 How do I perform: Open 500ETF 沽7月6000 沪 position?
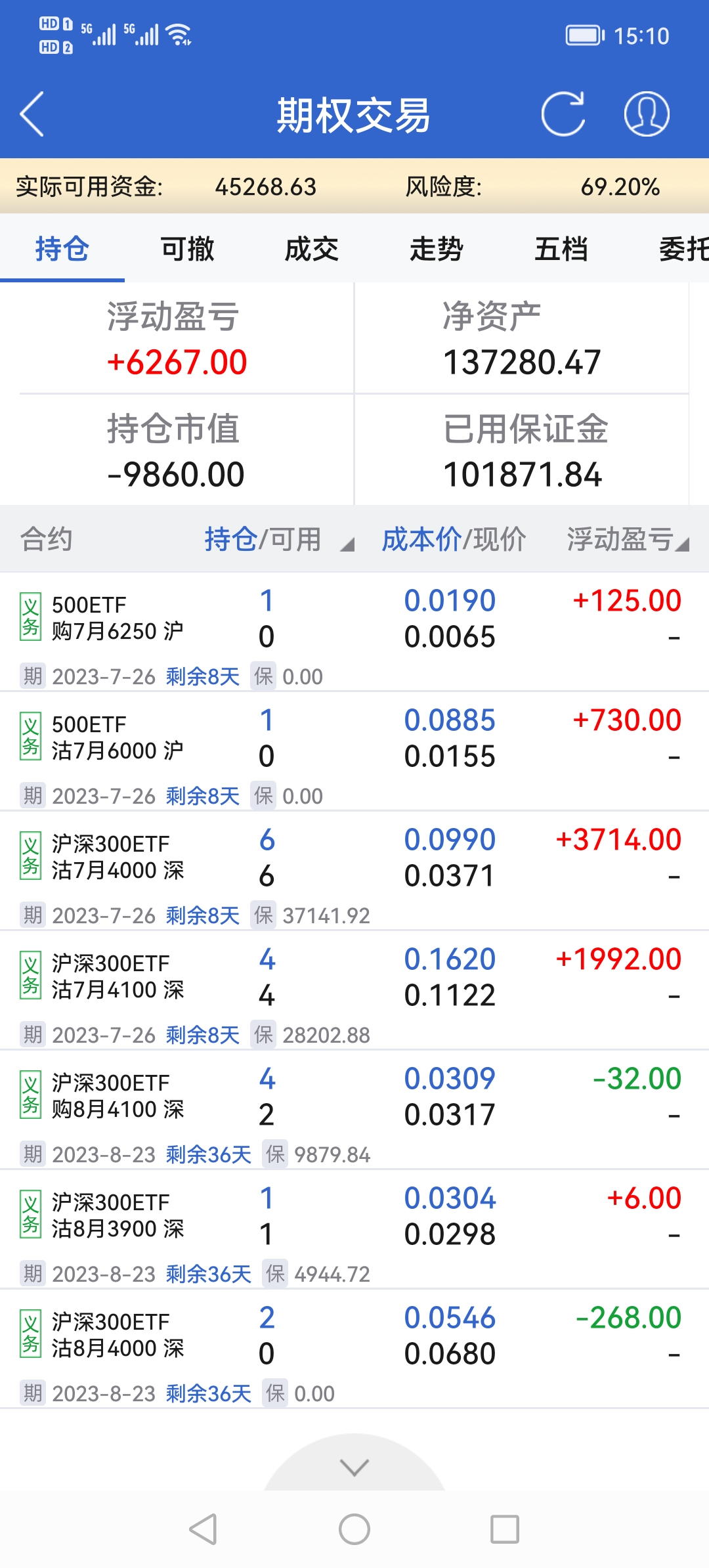tap(118, 738)
